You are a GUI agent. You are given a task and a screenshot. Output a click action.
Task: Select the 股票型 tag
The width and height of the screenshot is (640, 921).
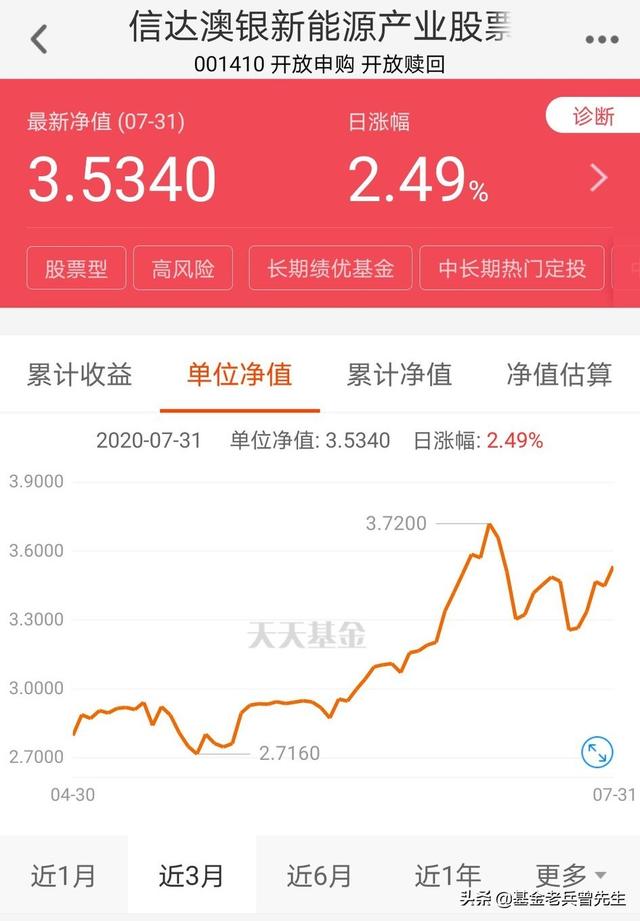click(76, 268)
